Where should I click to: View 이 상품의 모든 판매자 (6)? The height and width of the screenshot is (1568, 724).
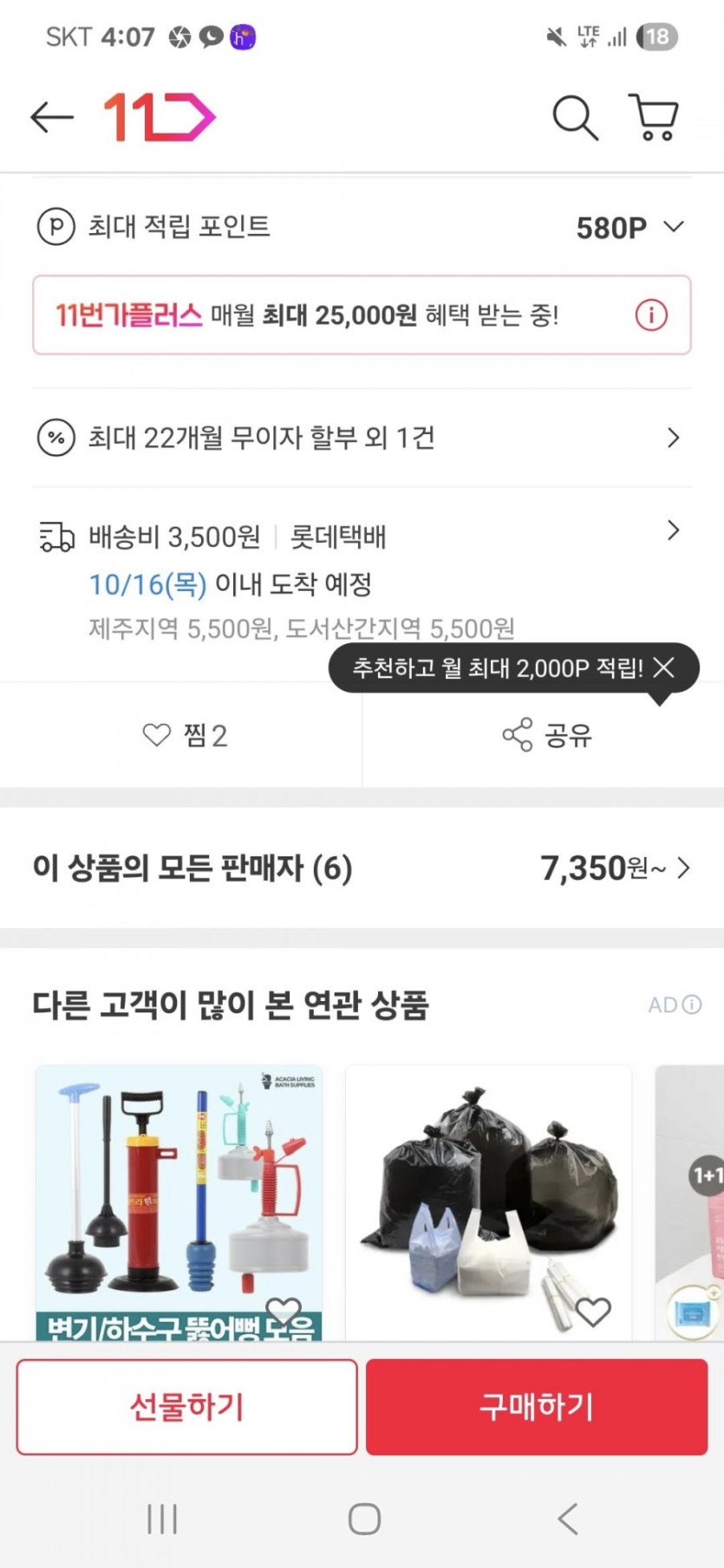361,868
